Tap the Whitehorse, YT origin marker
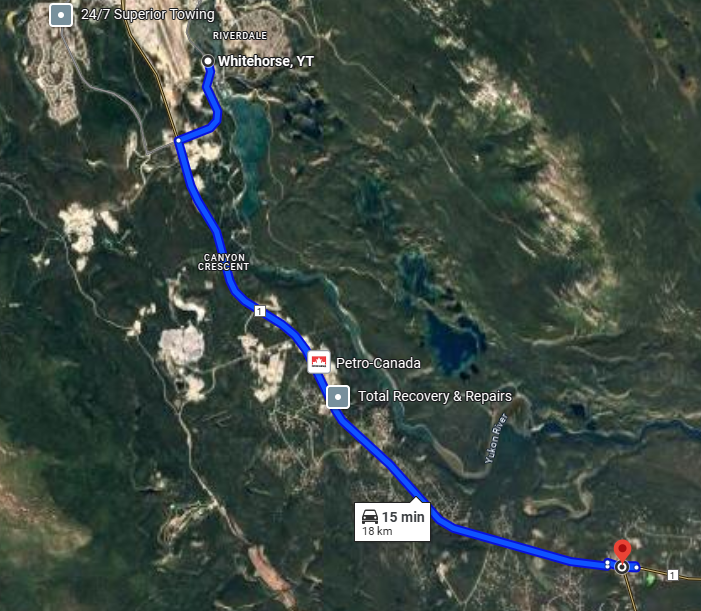701x611 pixels. tap(208, 62)
